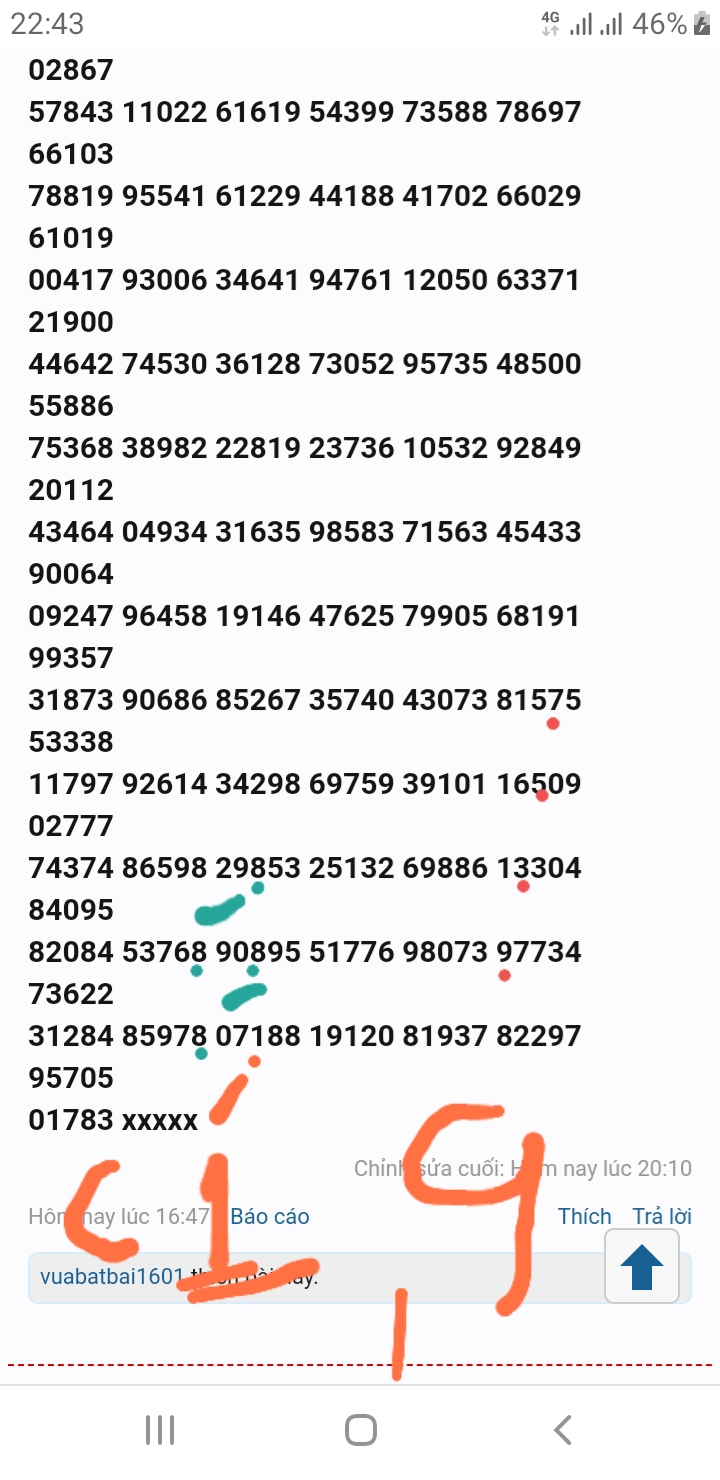Tap the Báo cáo link
The width and height of the screenshot is (720, 1480).
(x=270, y=1216)
